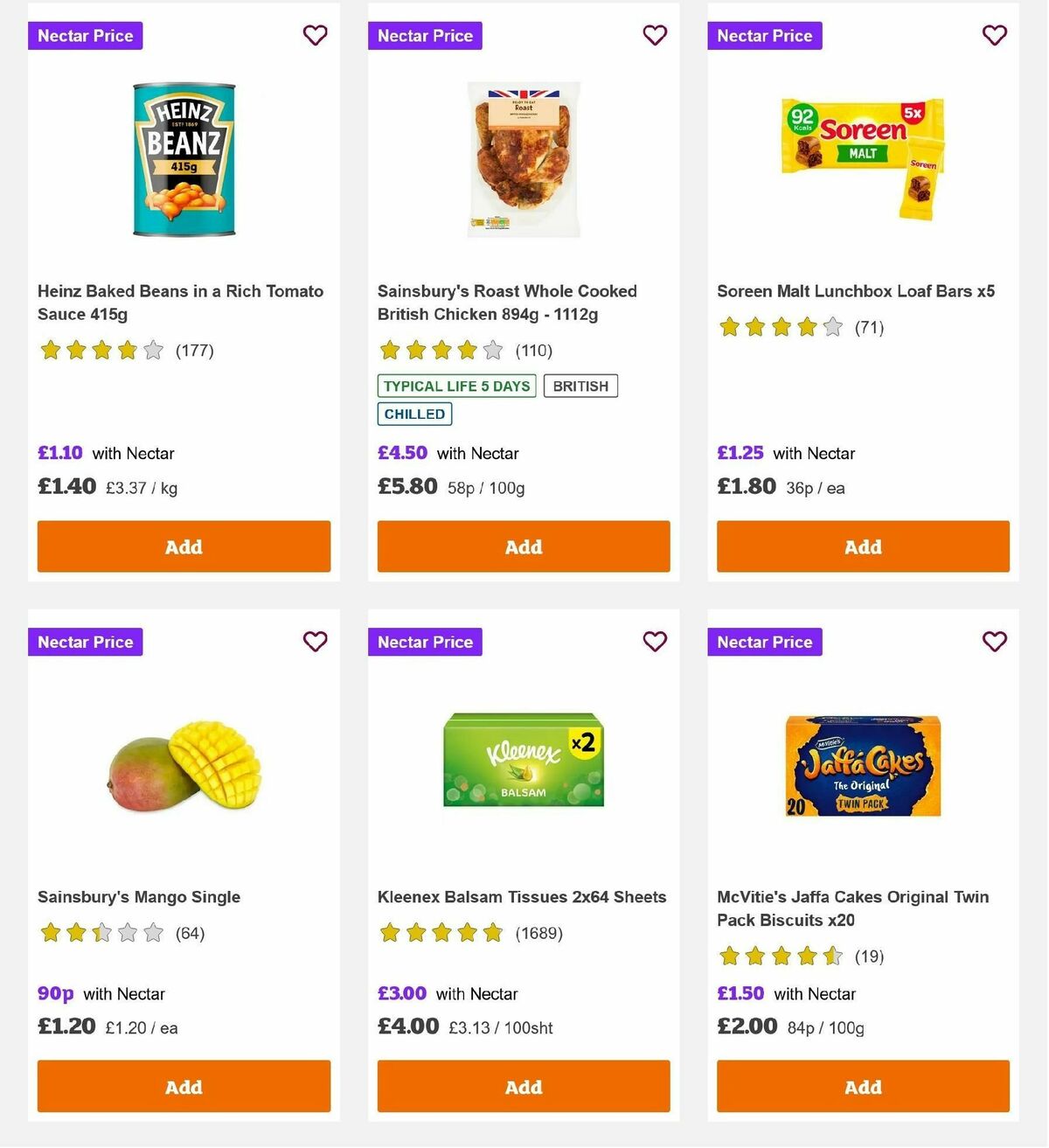This screenshot has width=1049, height=1148.
Task: Click the heart icon on Sainsbury's Mango Single
Action: point(315,641)
